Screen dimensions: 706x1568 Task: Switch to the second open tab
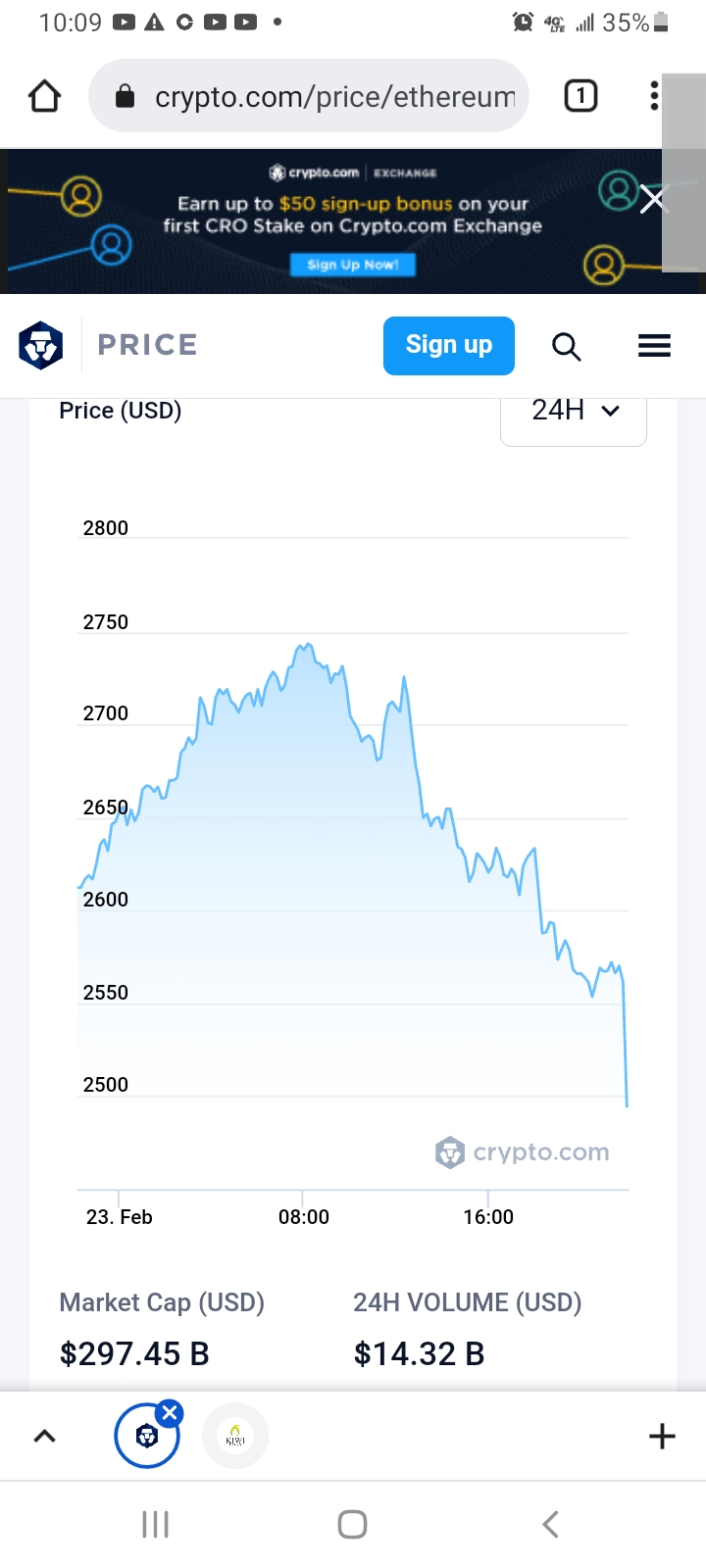(235, 1437)
